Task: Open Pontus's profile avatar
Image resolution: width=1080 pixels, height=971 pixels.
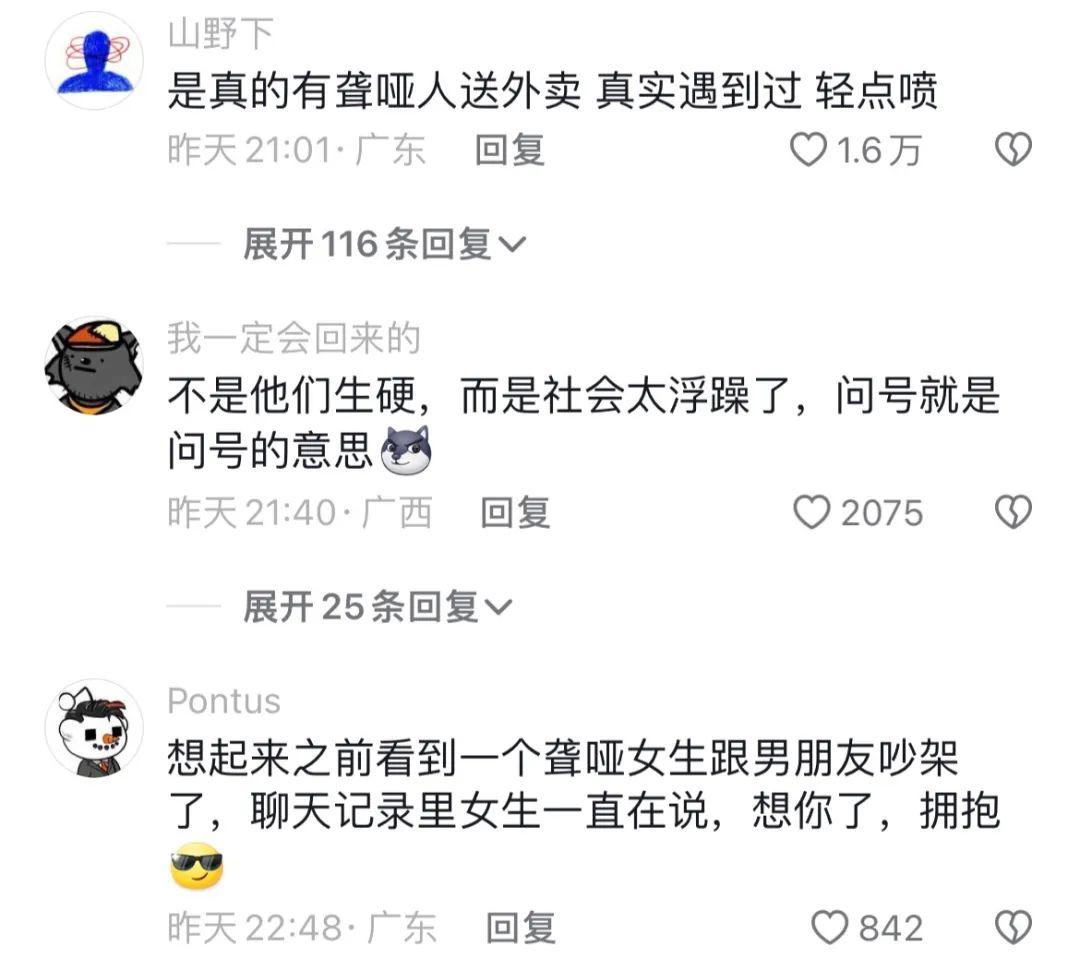Action: click(95, 728)
